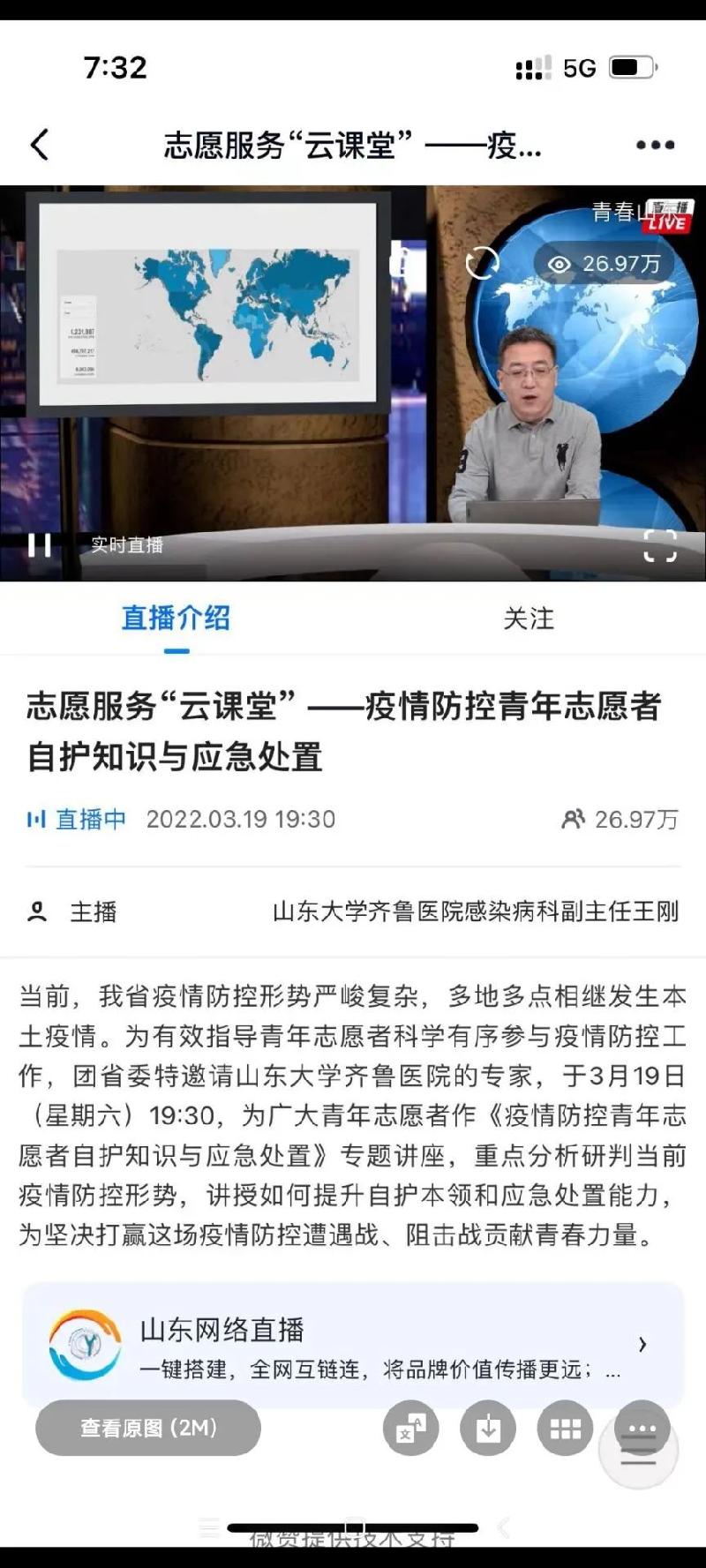Switch to the 关注 tab

pyautogui.click(x=529, y=619)
